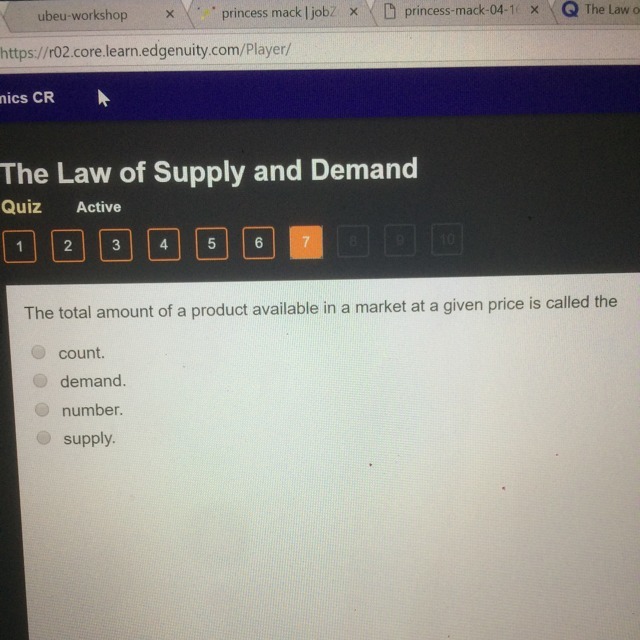This screenshot has height=640, width=640.
Task: Open quiz question 3
Action: click(115, 244)
